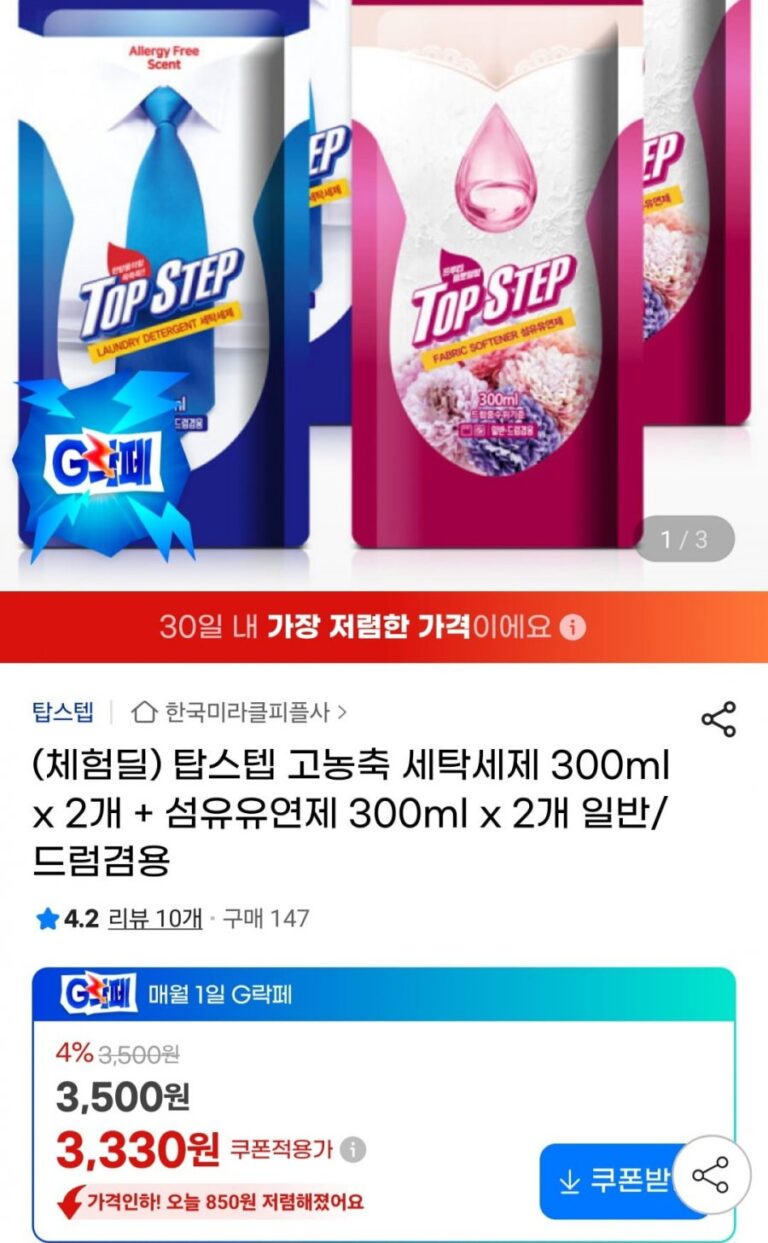This screenshot has width=768, height=1243.
Task: Open the floating share button
Action: [711, 1176]
